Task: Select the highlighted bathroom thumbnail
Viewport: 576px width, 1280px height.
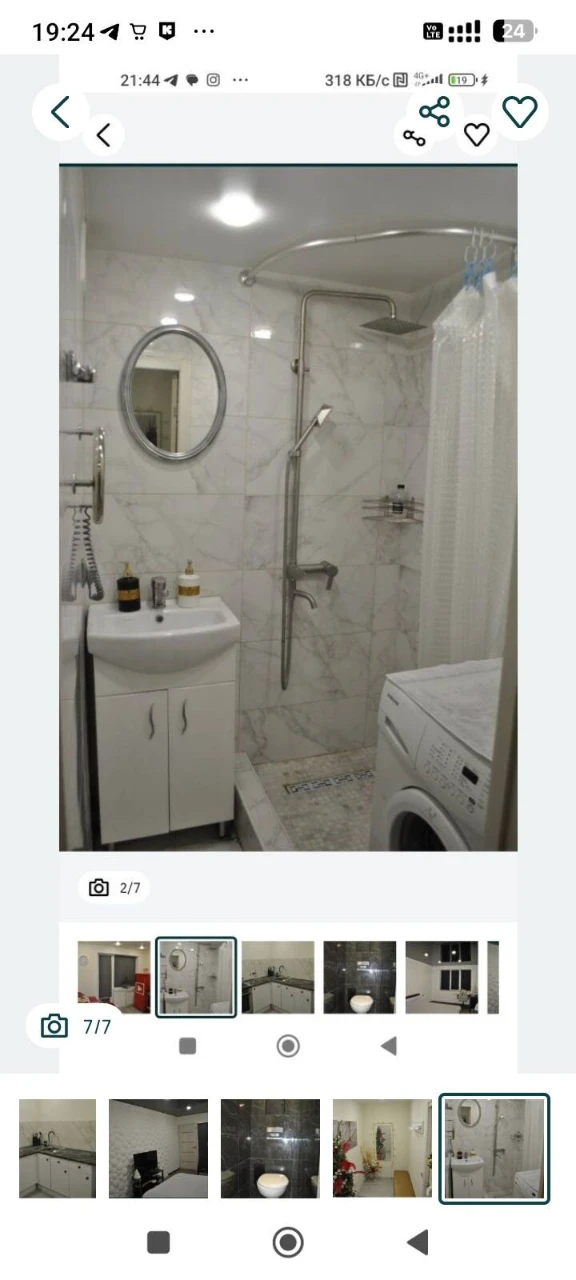Action: (x=495, y=1148)
